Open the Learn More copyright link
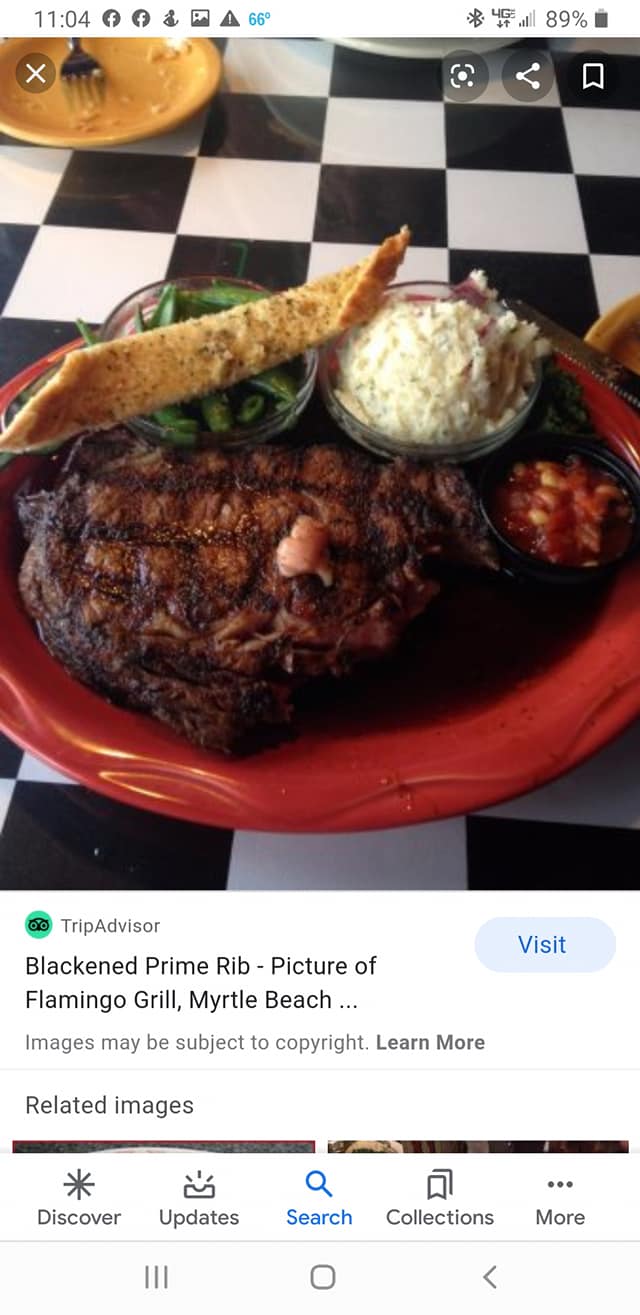640x1315 pixels. coord(430,1042)
